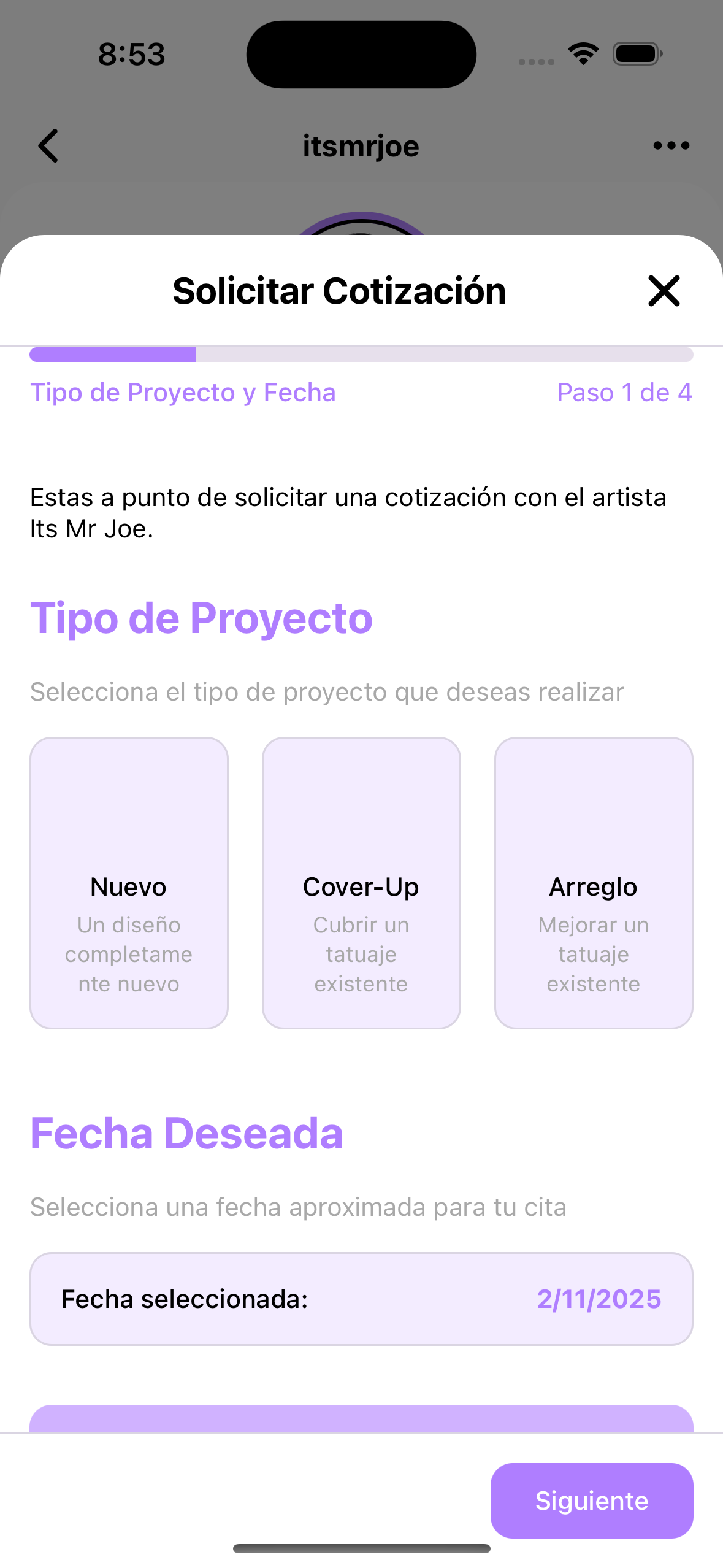Tap the itsmrjoe profile title
This screenshot has height=1568, width=723.
coord(361,146)
